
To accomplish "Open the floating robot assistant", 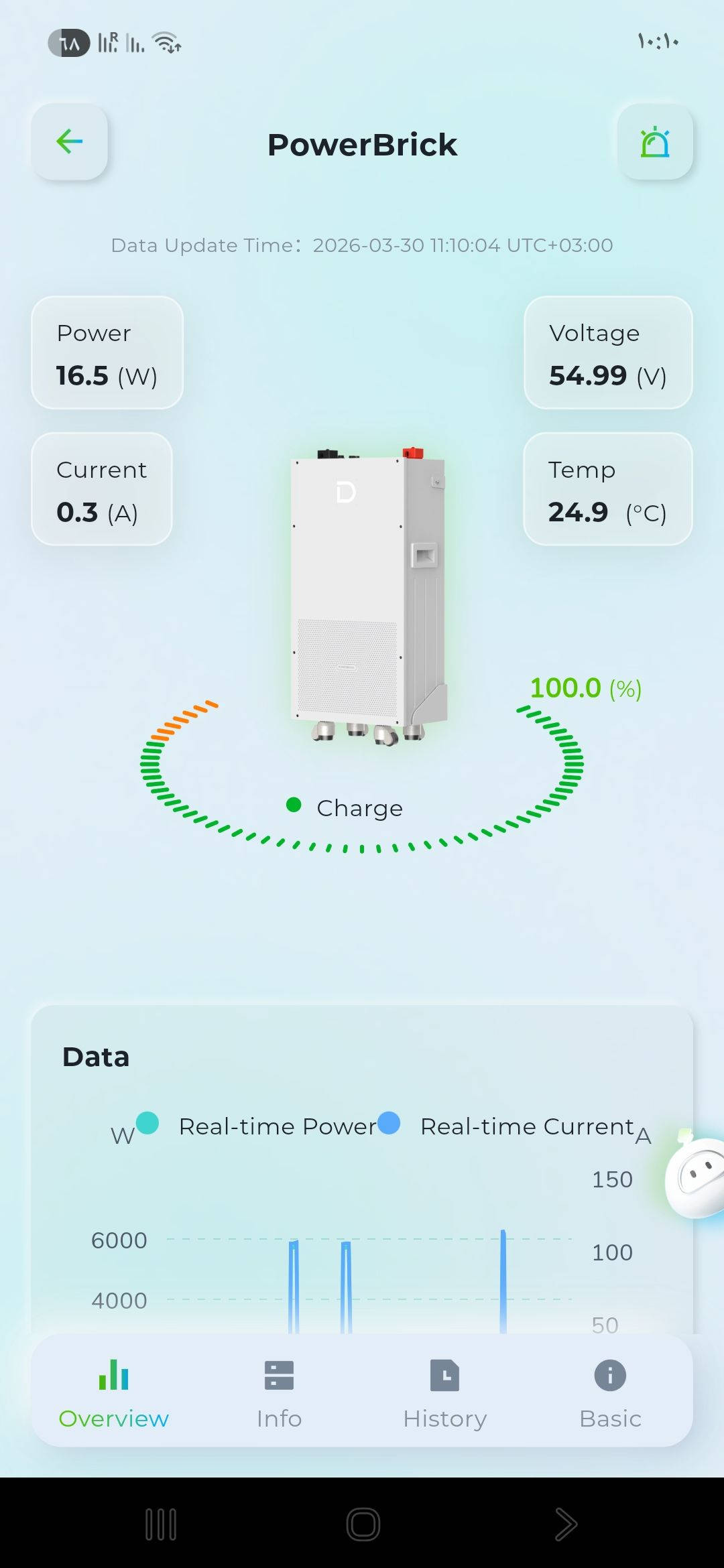I will pos(699,1176).
